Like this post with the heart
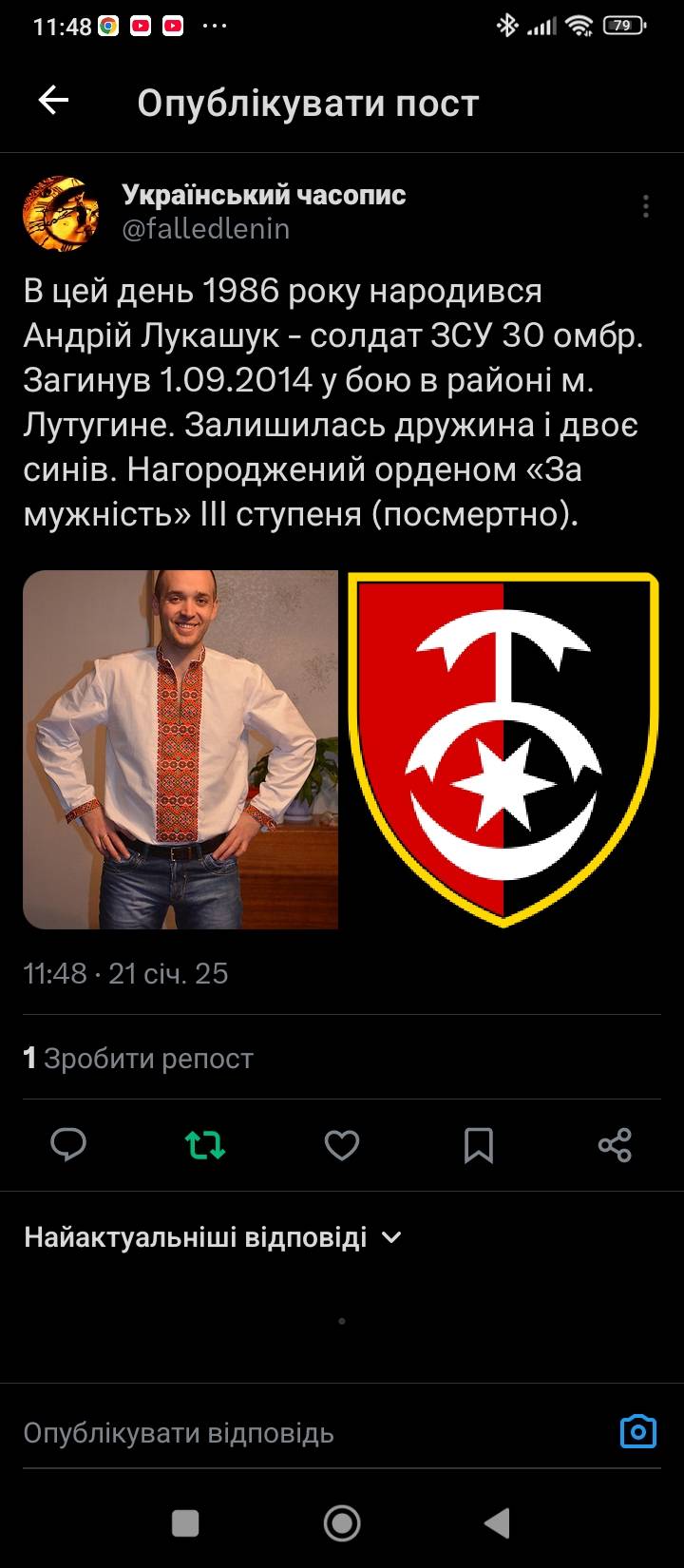684x1568 pixels. pyautogui.click(x=342, y=1145)
